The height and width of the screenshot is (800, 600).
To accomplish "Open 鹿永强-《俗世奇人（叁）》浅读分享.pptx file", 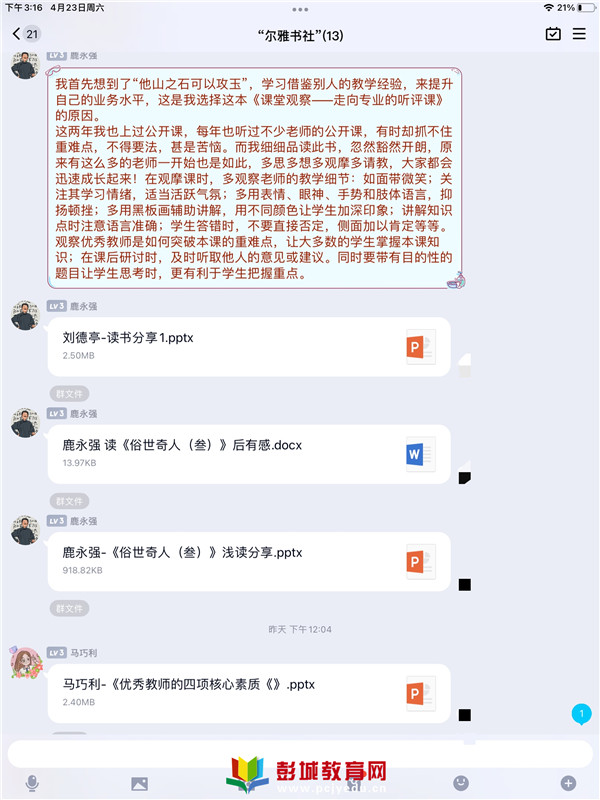I will coord(248,560).
